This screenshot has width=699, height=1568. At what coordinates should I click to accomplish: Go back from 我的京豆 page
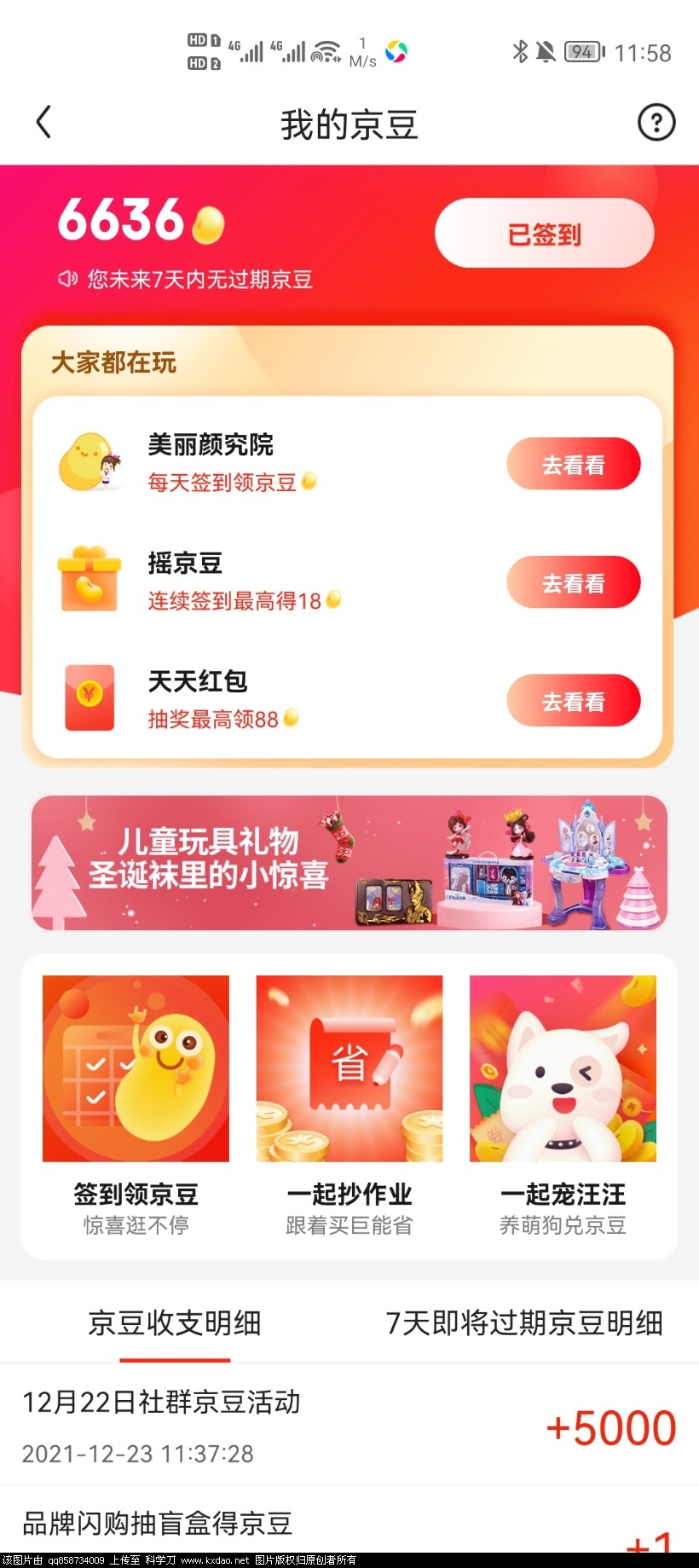[44, 123]
